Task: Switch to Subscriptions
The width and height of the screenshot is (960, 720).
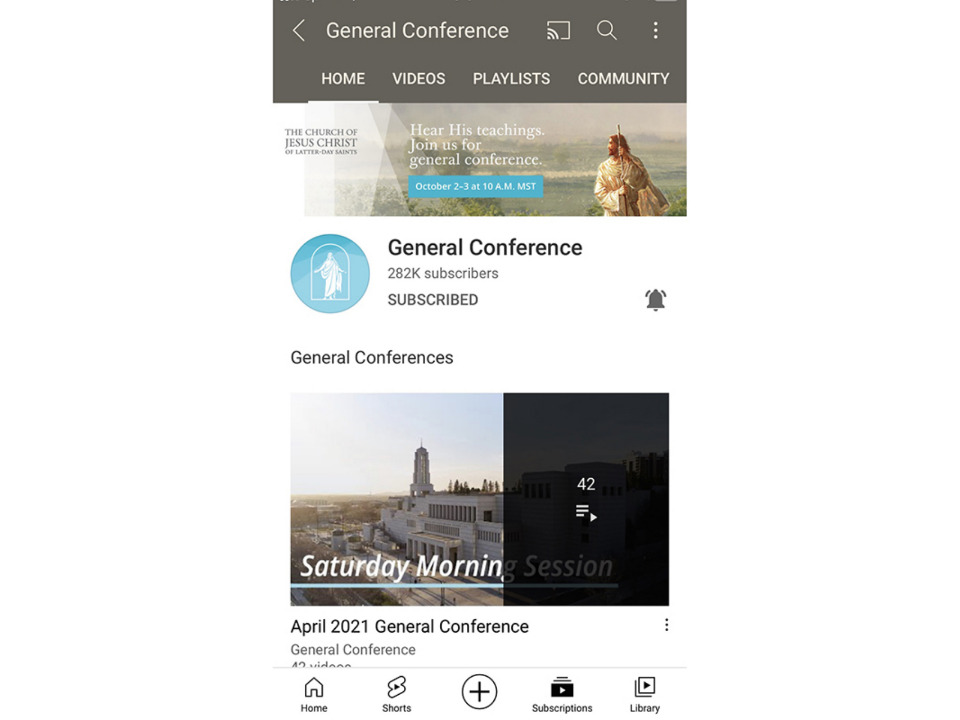Action: (x=562, y=694)
